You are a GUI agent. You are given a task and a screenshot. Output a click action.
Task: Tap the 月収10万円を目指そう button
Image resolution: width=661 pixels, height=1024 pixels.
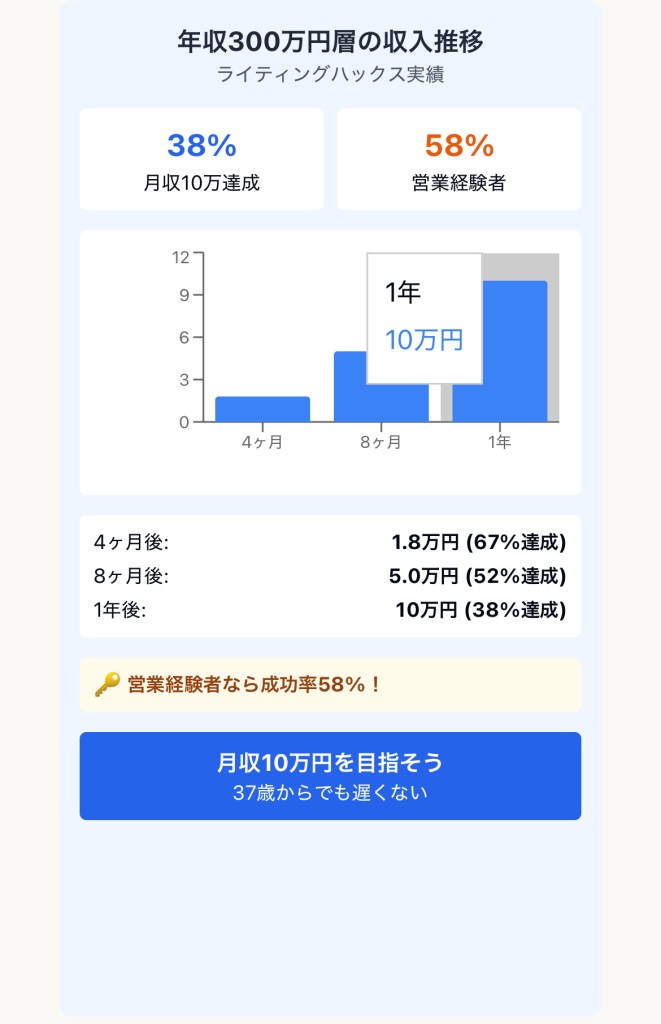[330, 776]
